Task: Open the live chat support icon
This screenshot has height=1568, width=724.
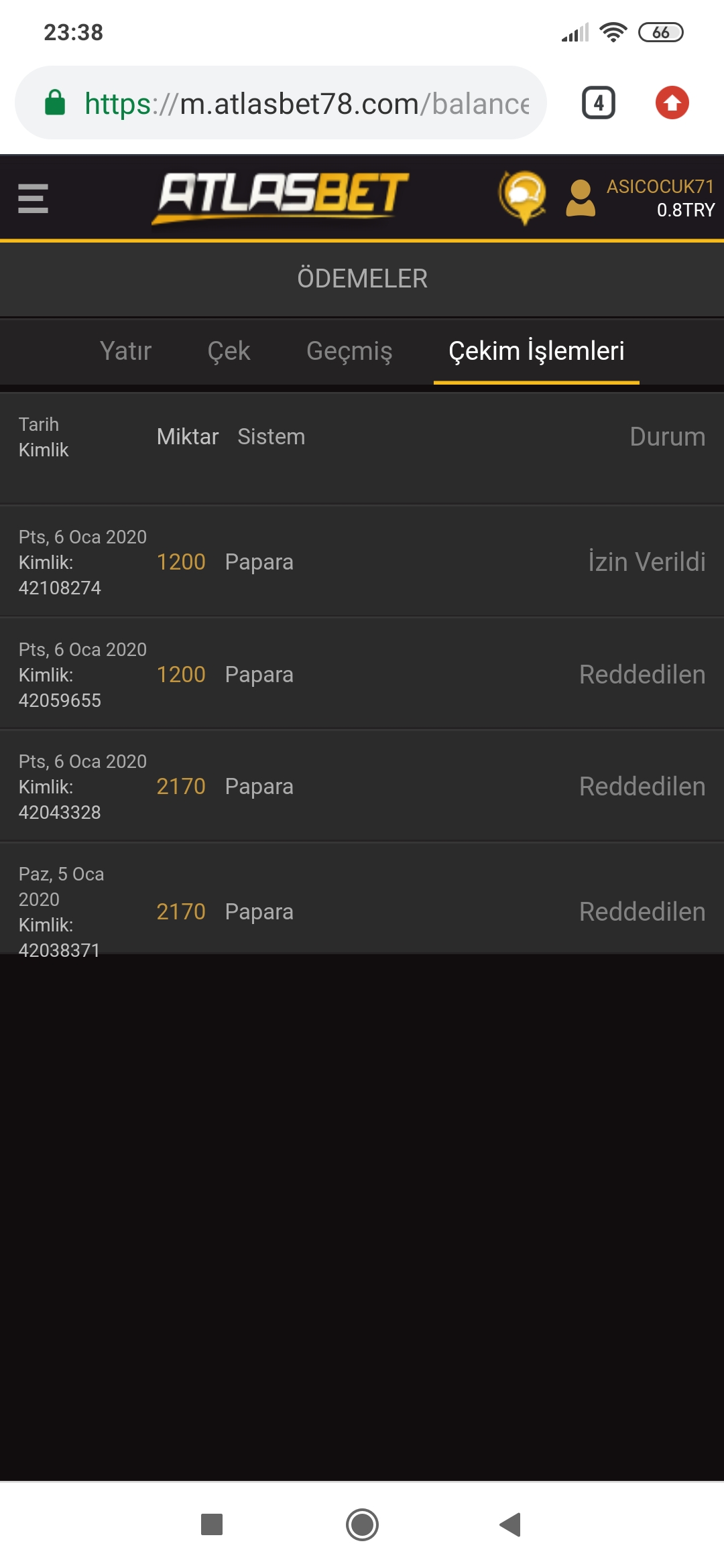Action: click(523, 197)
